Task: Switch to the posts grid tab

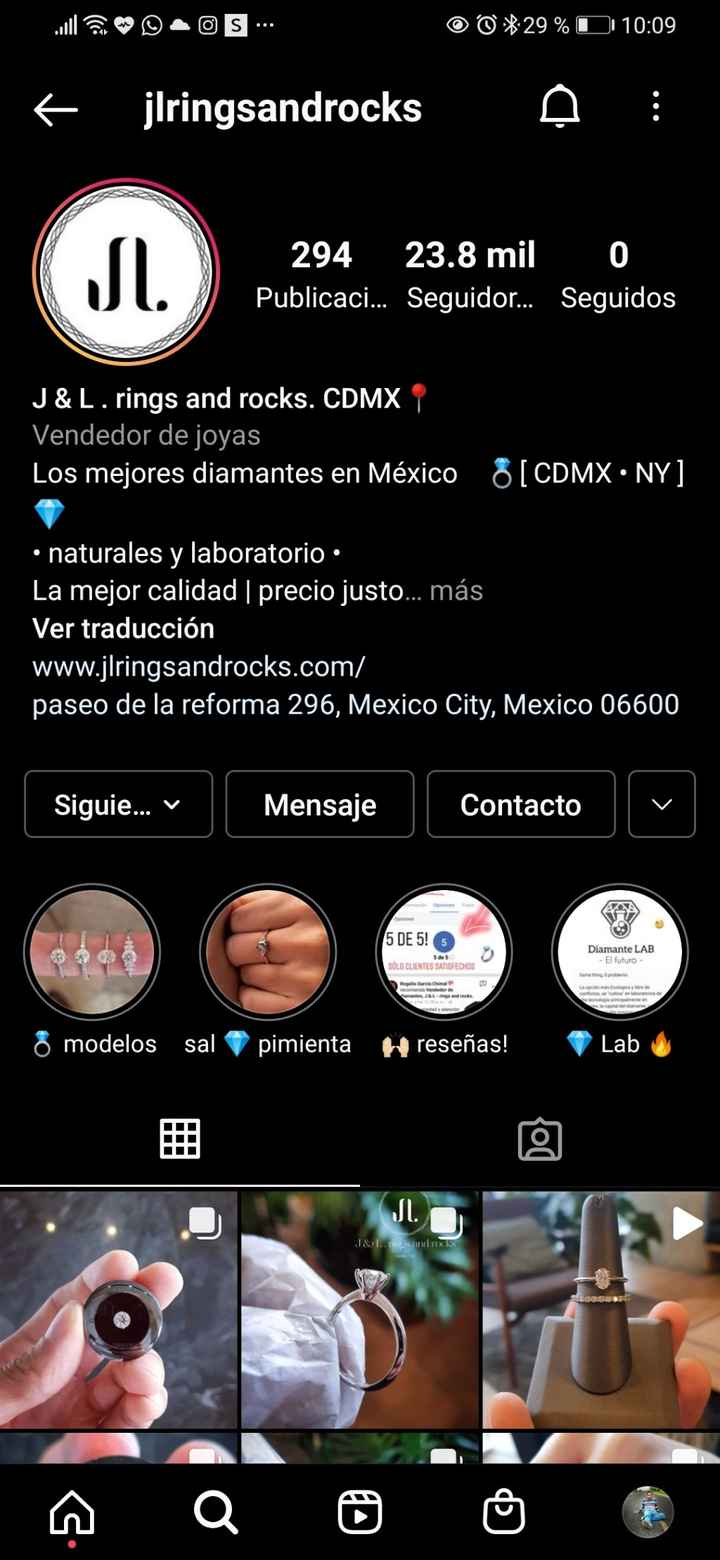Action: (179, 1137)
